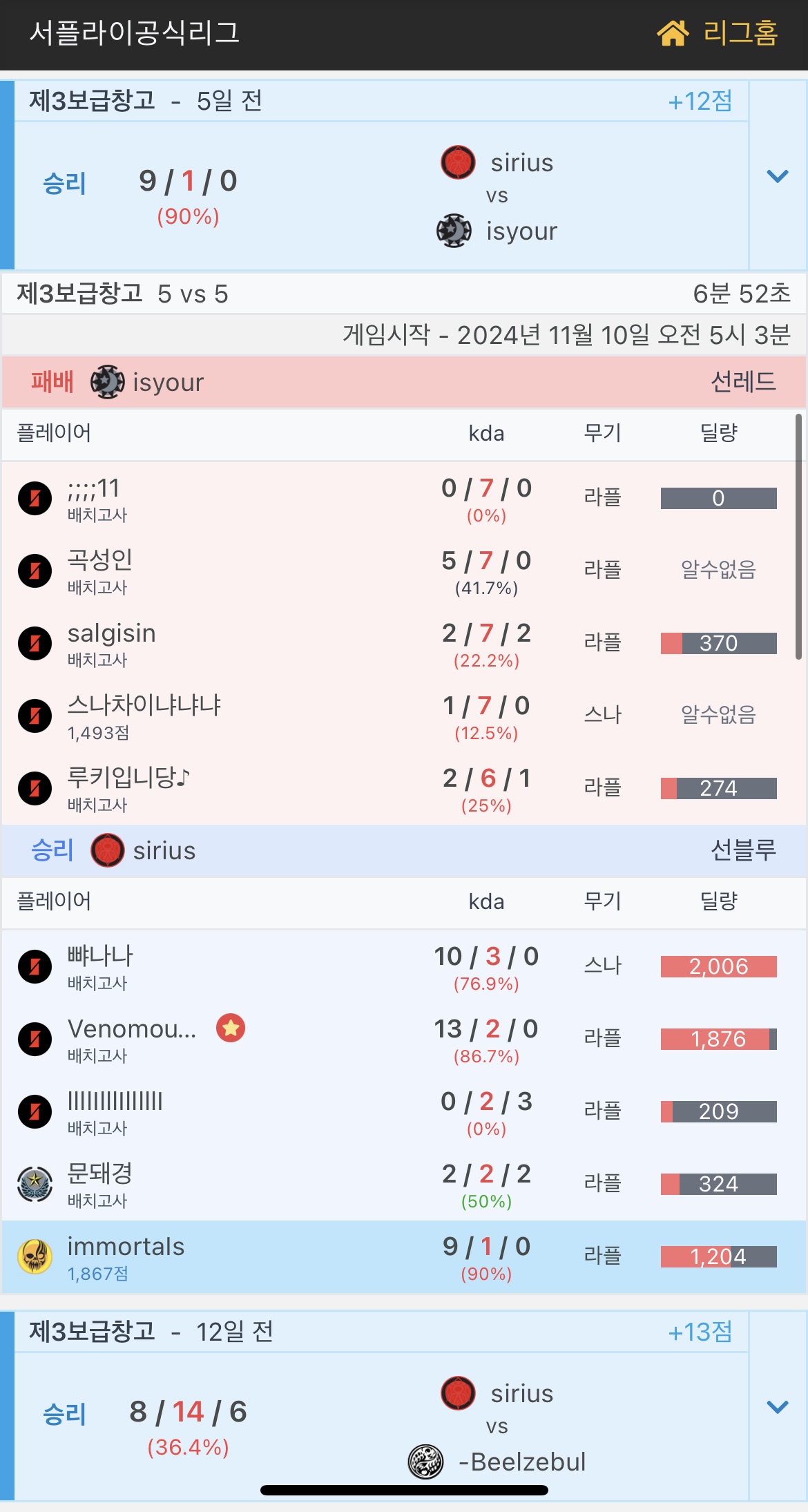The image size is (808, 1512).
Task: Open immortals player profile
Action: coord(126,1247)
